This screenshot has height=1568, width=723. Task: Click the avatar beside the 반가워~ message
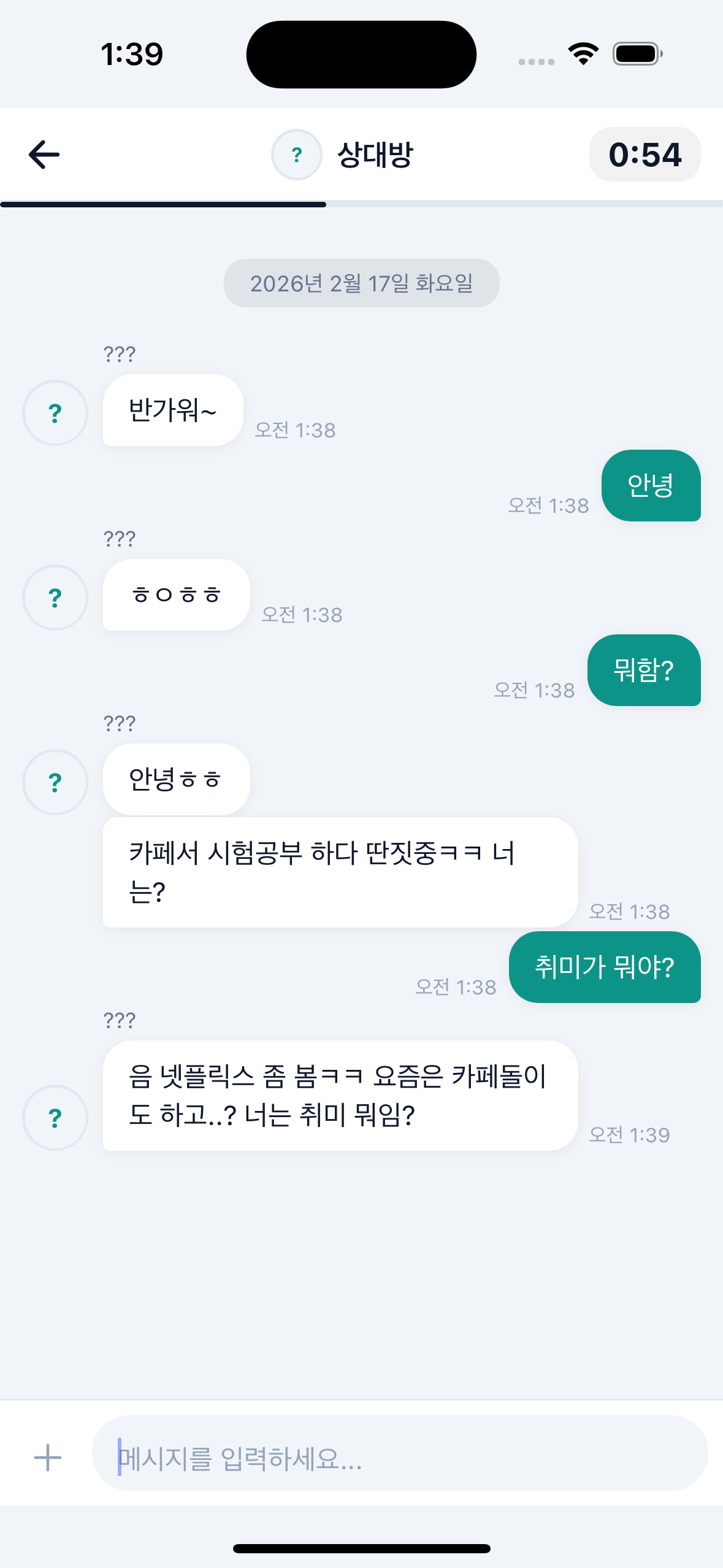coord(55,413)
